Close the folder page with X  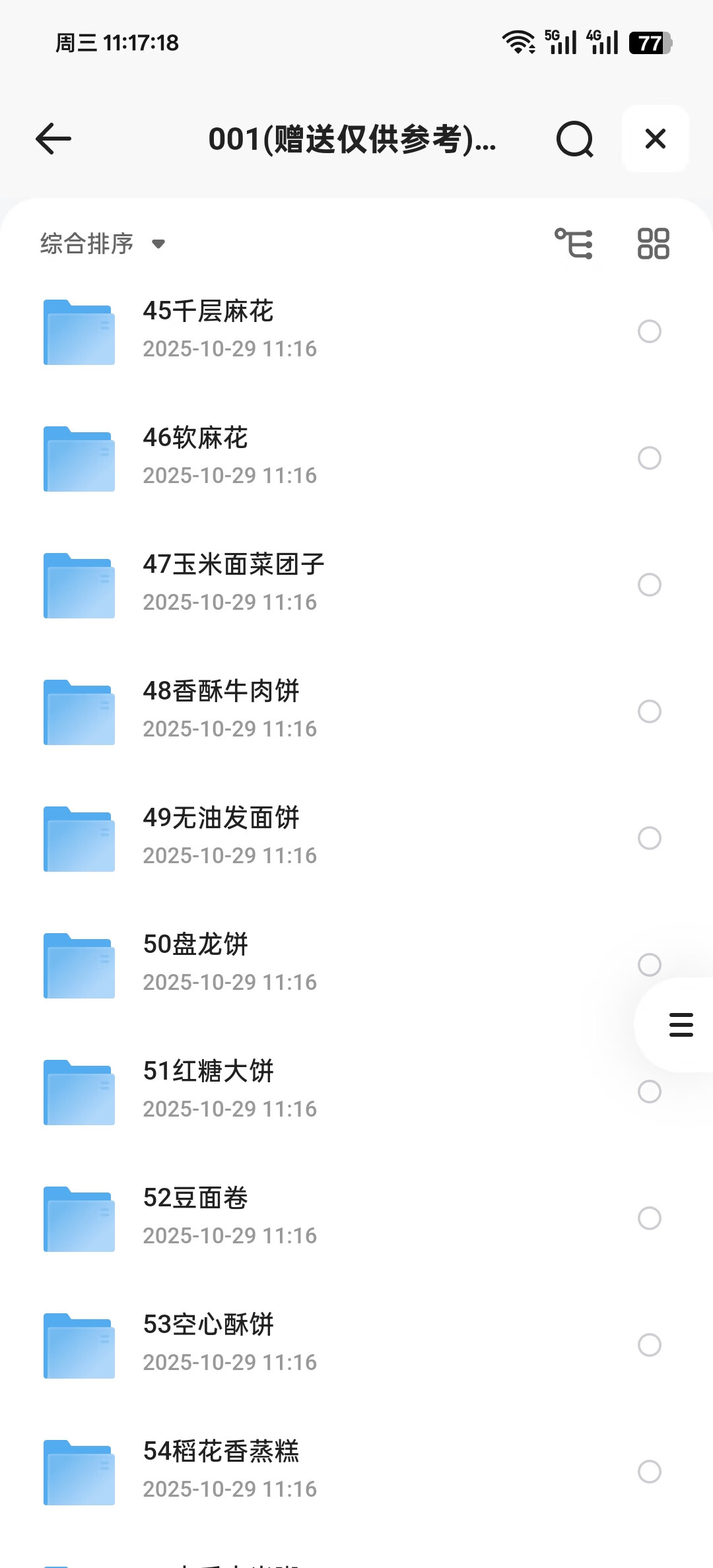click(655, 139)
